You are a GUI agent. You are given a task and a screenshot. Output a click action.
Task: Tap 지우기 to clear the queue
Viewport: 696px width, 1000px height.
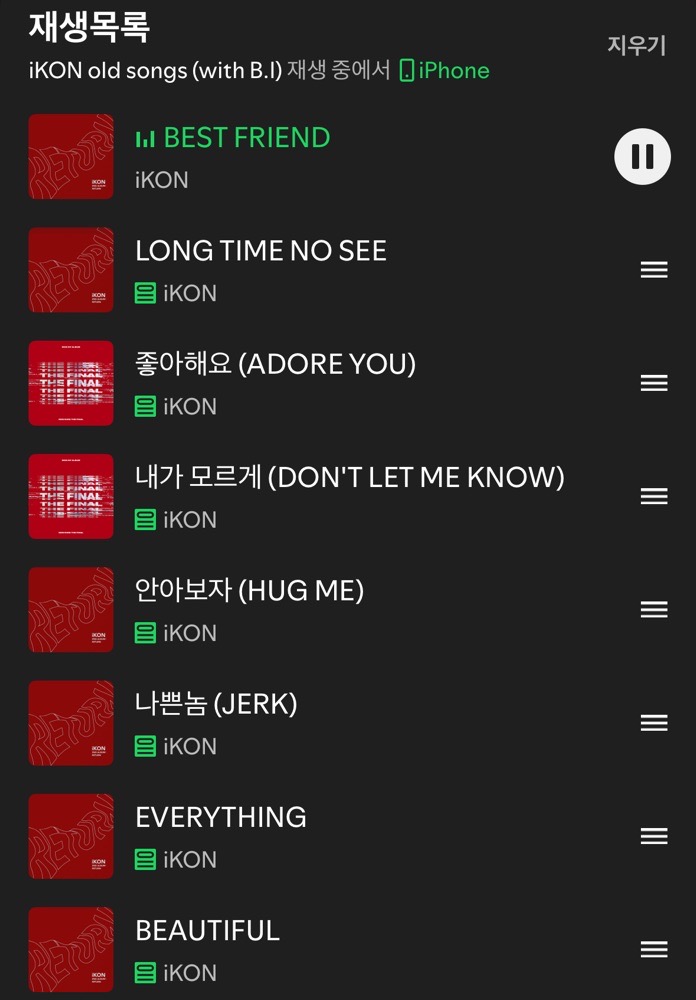click(636, 46)
